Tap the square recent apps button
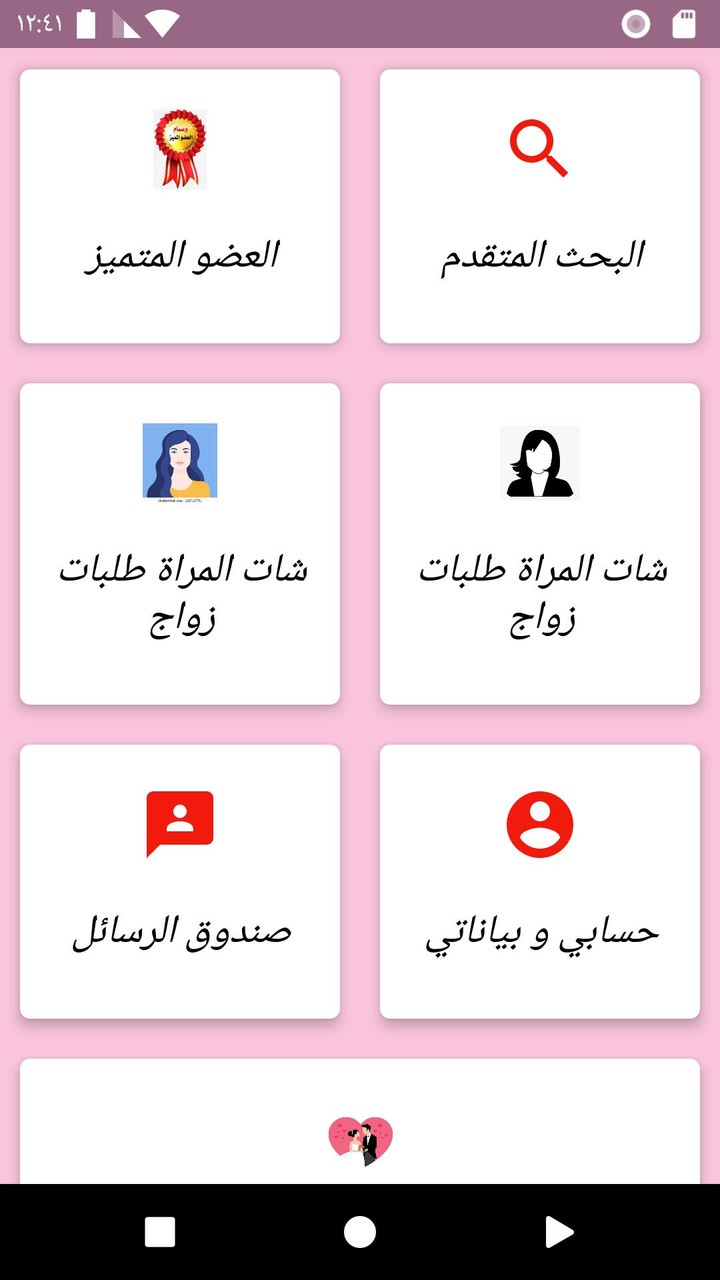720x1280 pixels. click(x=160, y=1233)
